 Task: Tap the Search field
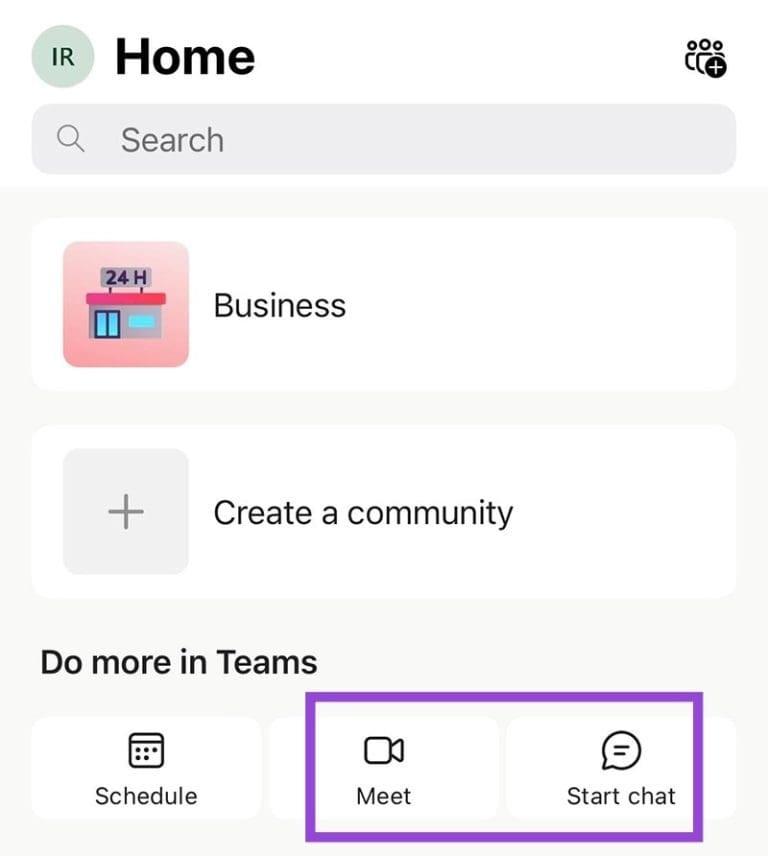point(384,139)
